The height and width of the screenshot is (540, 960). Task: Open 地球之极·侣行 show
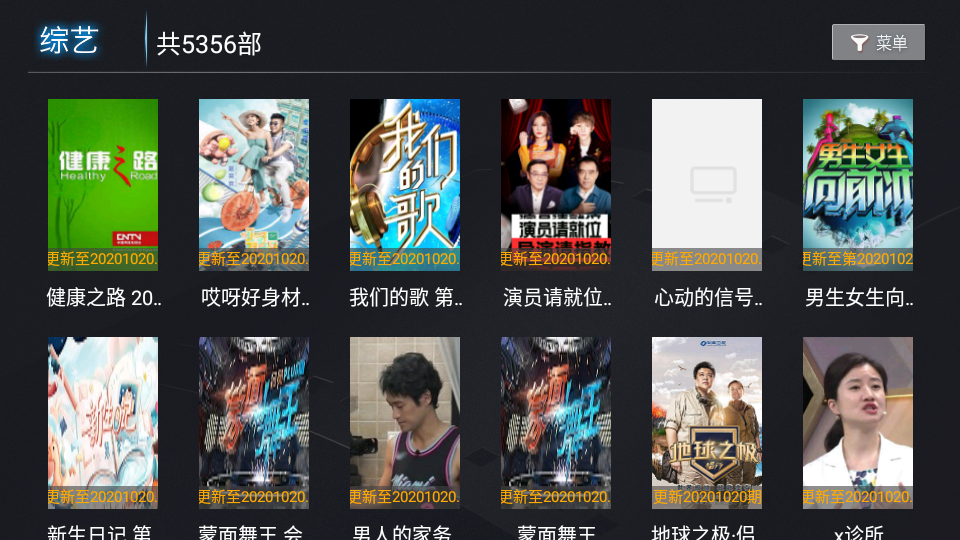(707, 423)
